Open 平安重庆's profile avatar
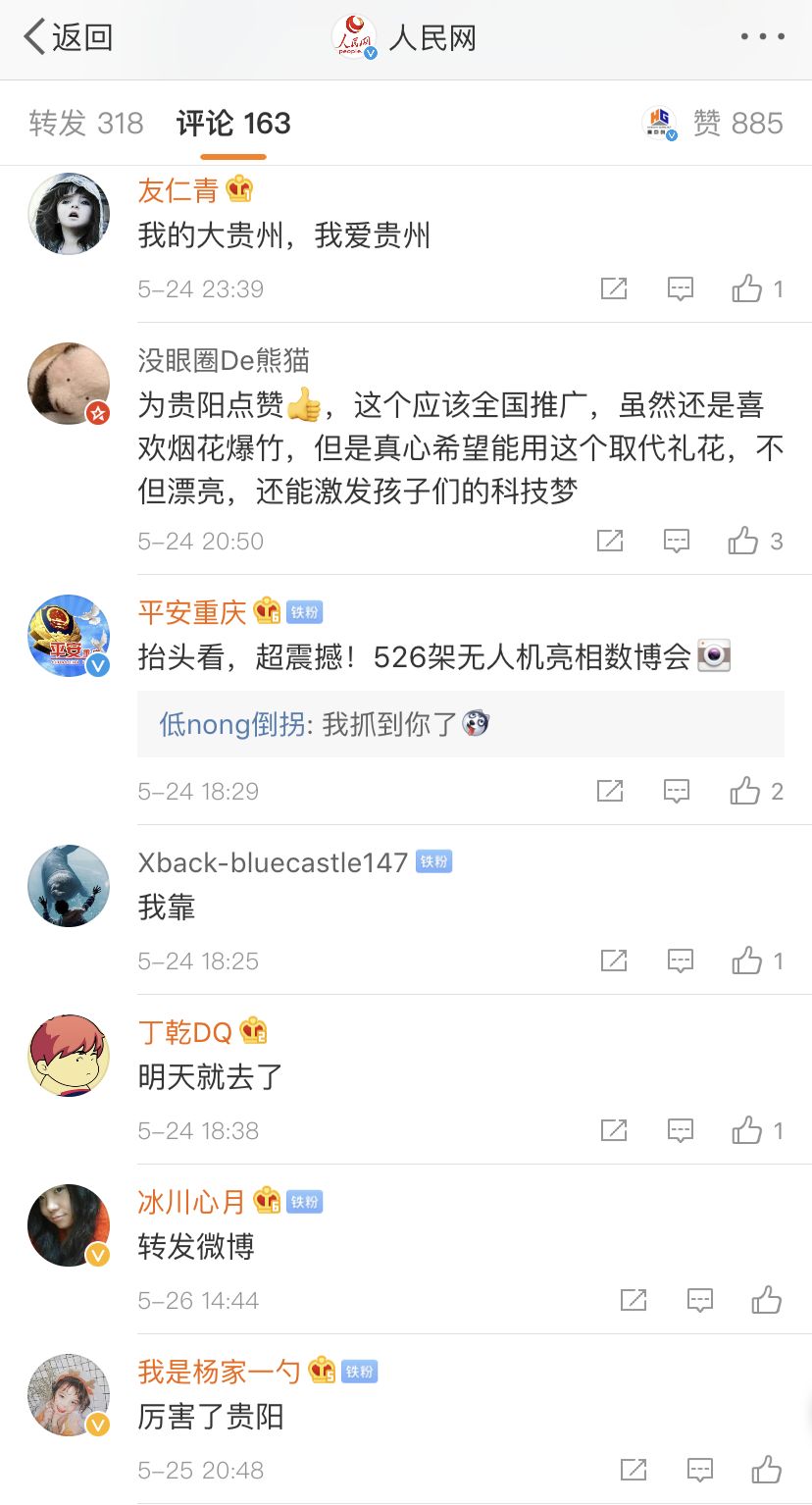This screenshot has width=812, height=1505. pyautogui.click(x=69, y=635)
